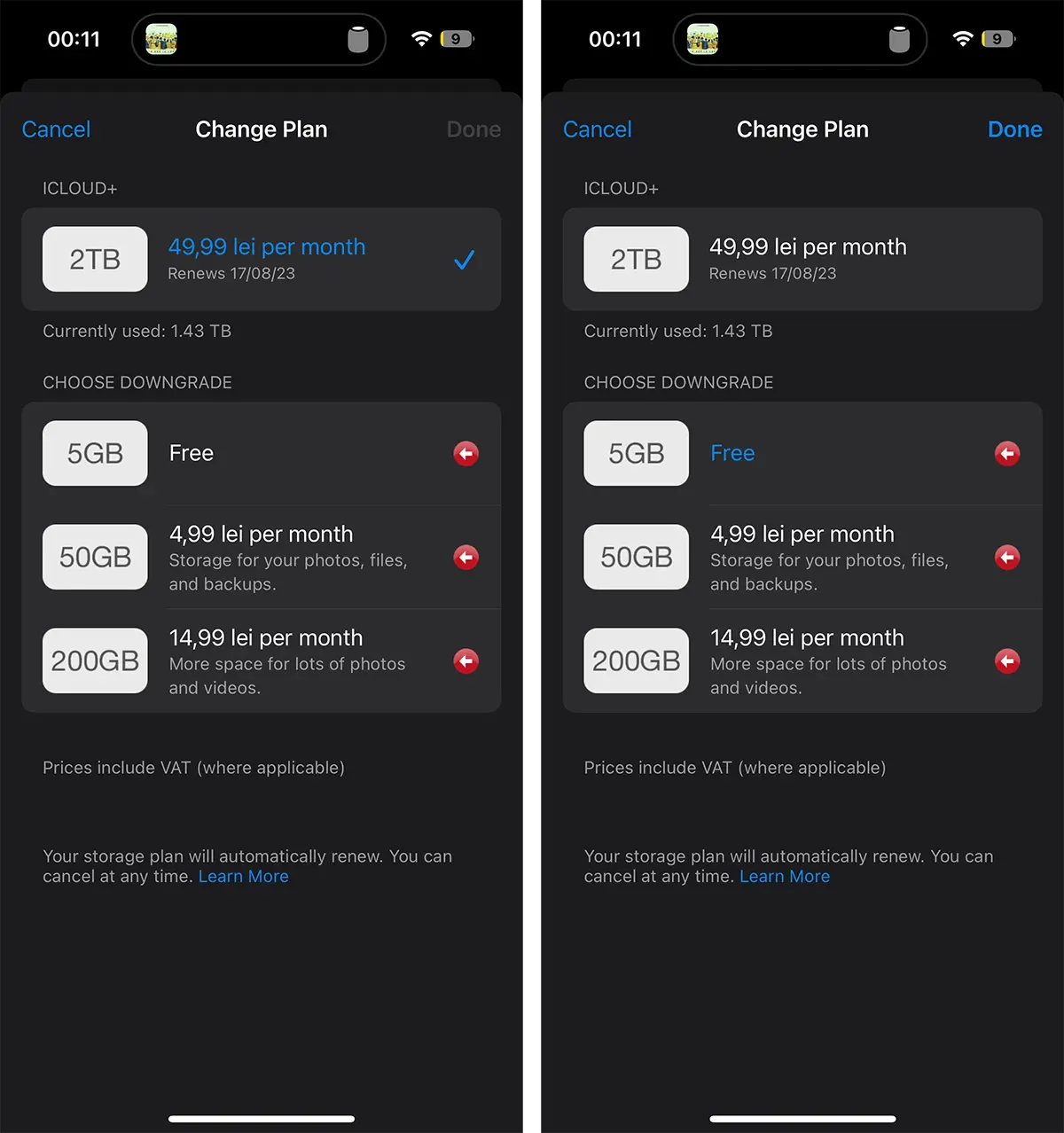Choose the white-text 5GB Free downgrade option

click(261, 453)
